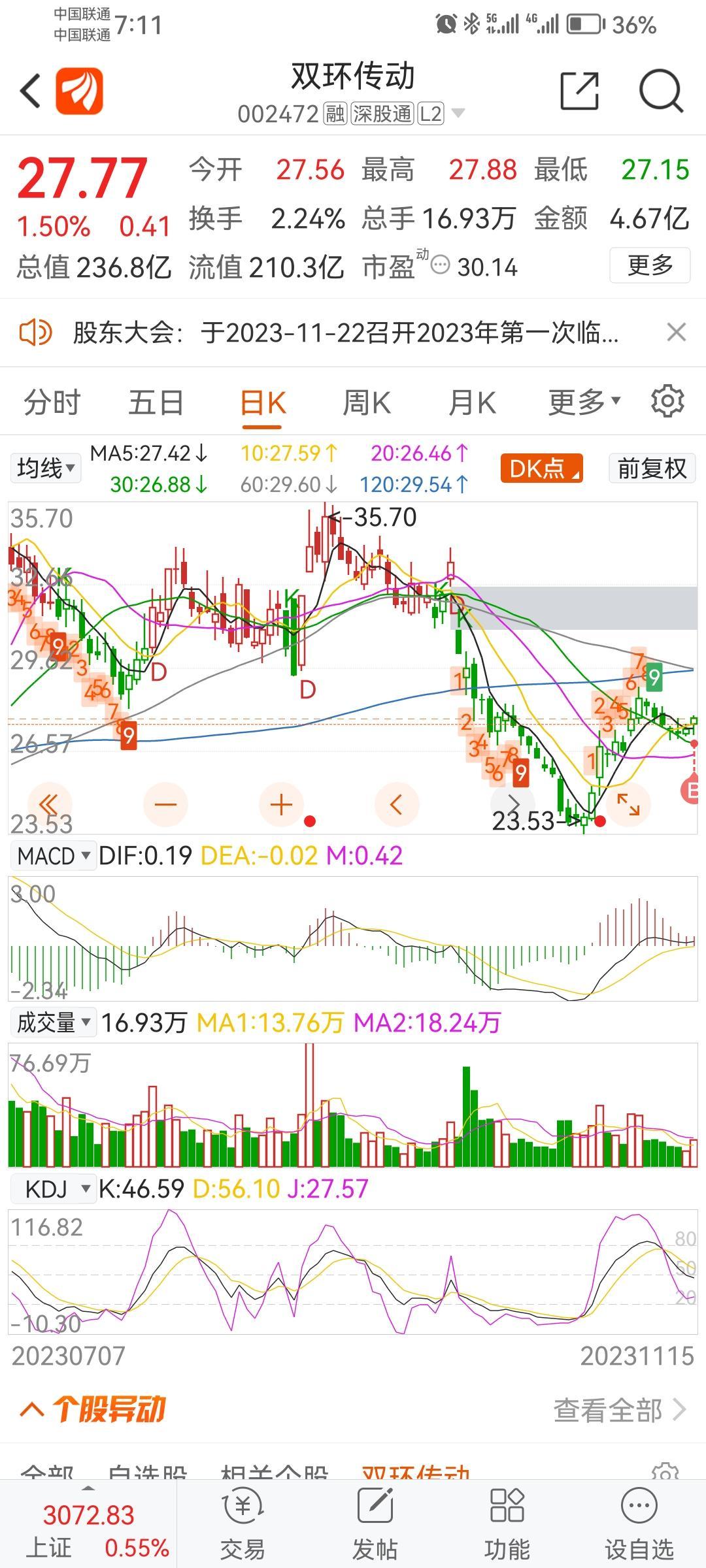Select the 月K chart tab

[x=472, y=402]
